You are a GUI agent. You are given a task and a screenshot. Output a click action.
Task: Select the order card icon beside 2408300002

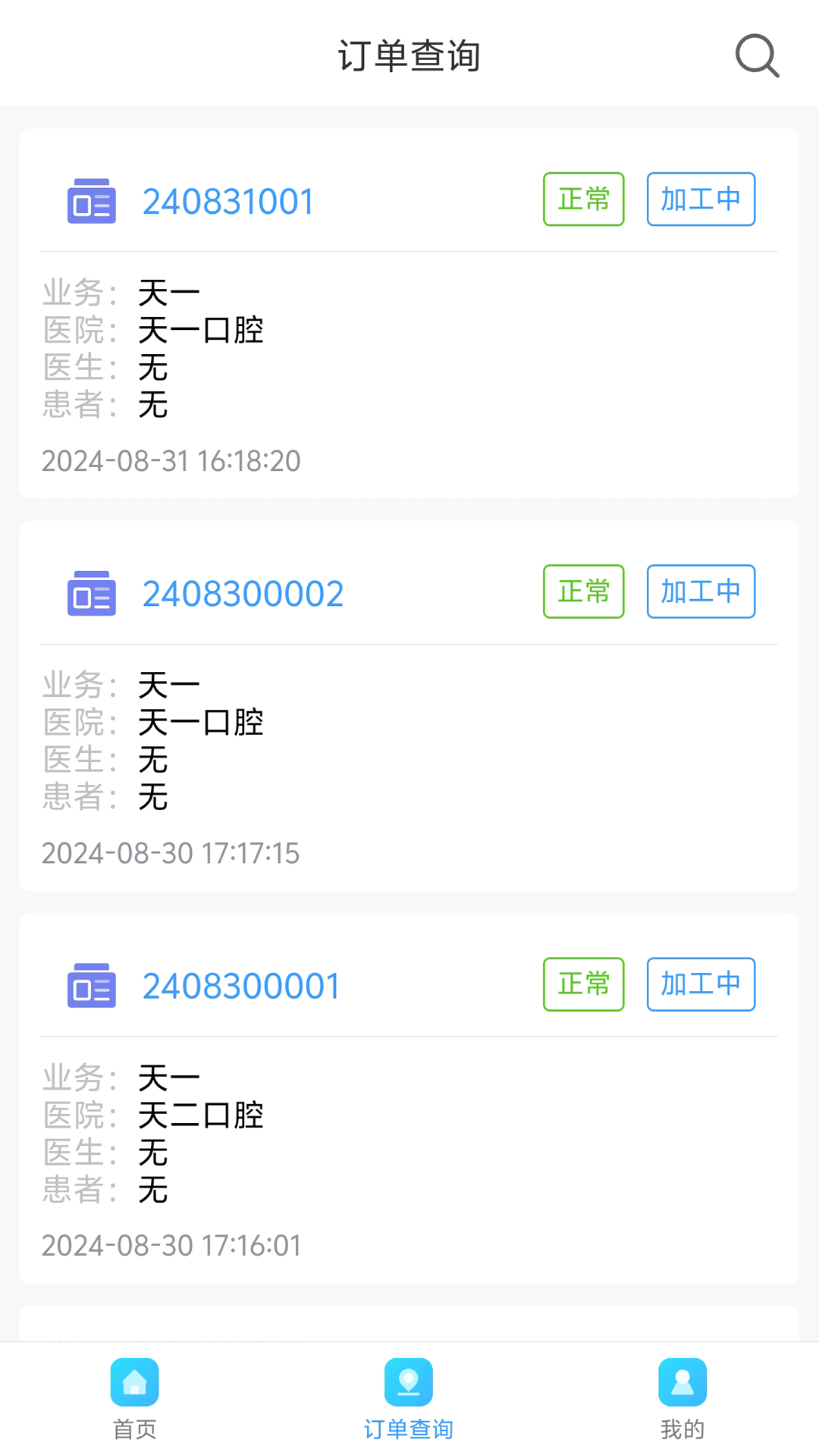point(91,594)
